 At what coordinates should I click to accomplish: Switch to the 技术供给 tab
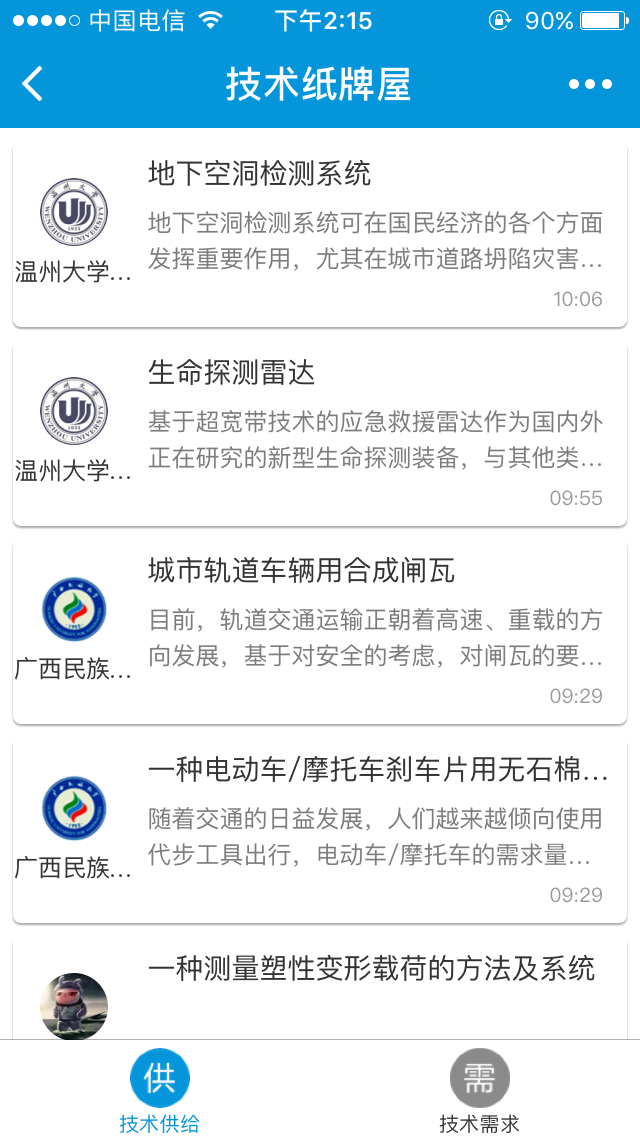(160, 1090)
